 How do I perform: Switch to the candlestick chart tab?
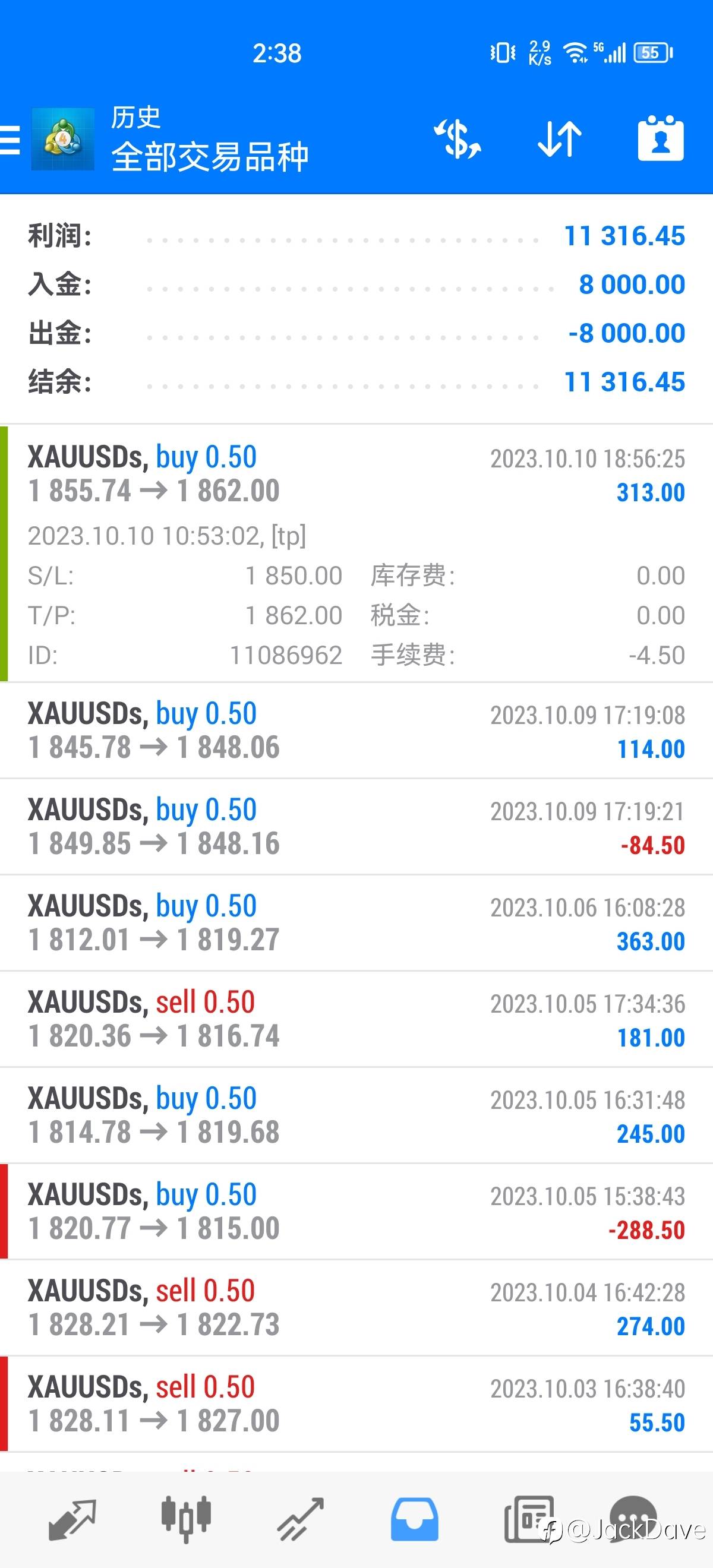click(x=186, y=1519)
